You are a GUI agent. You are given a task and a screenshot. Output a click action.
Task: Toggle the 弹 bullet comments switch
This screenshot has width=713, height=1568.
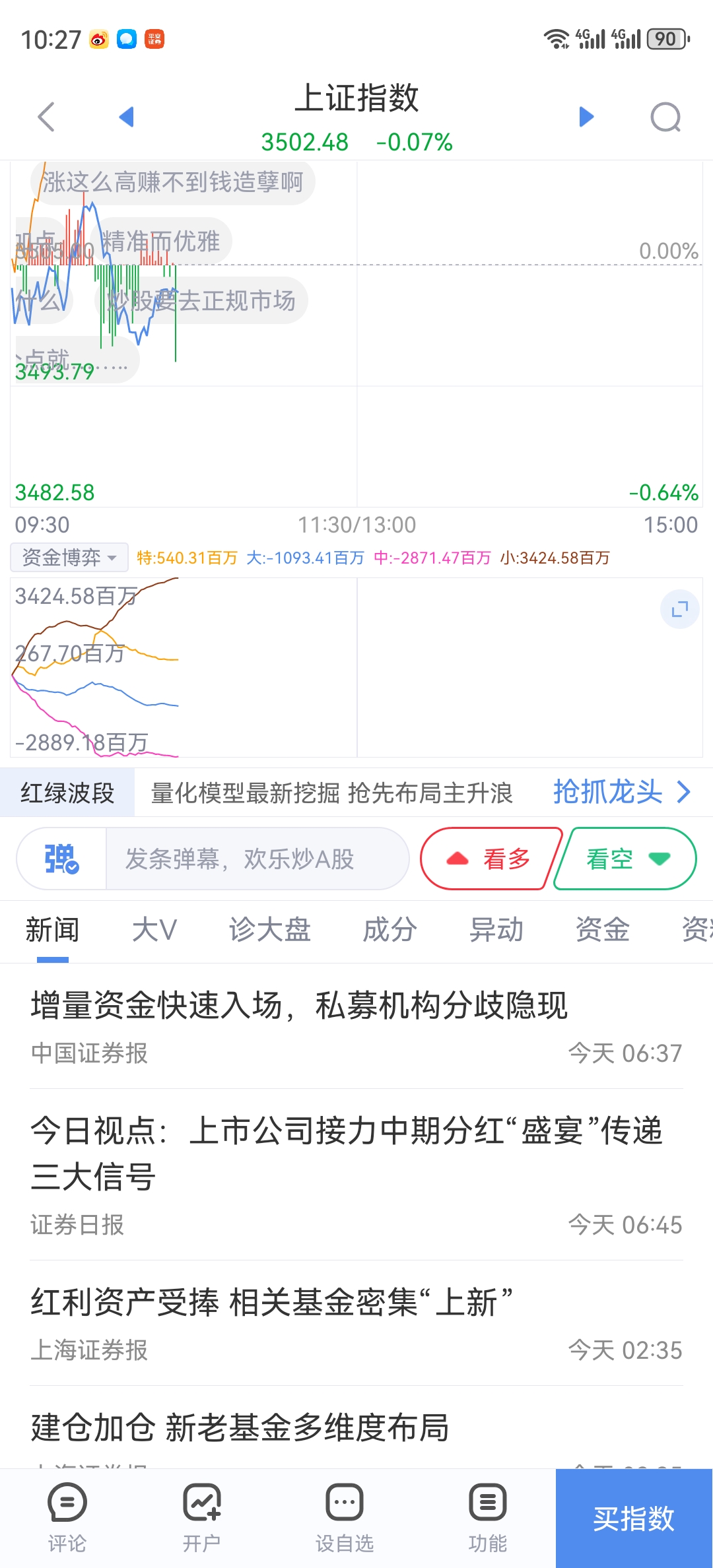pyautogui.click(x=61, y=859)
